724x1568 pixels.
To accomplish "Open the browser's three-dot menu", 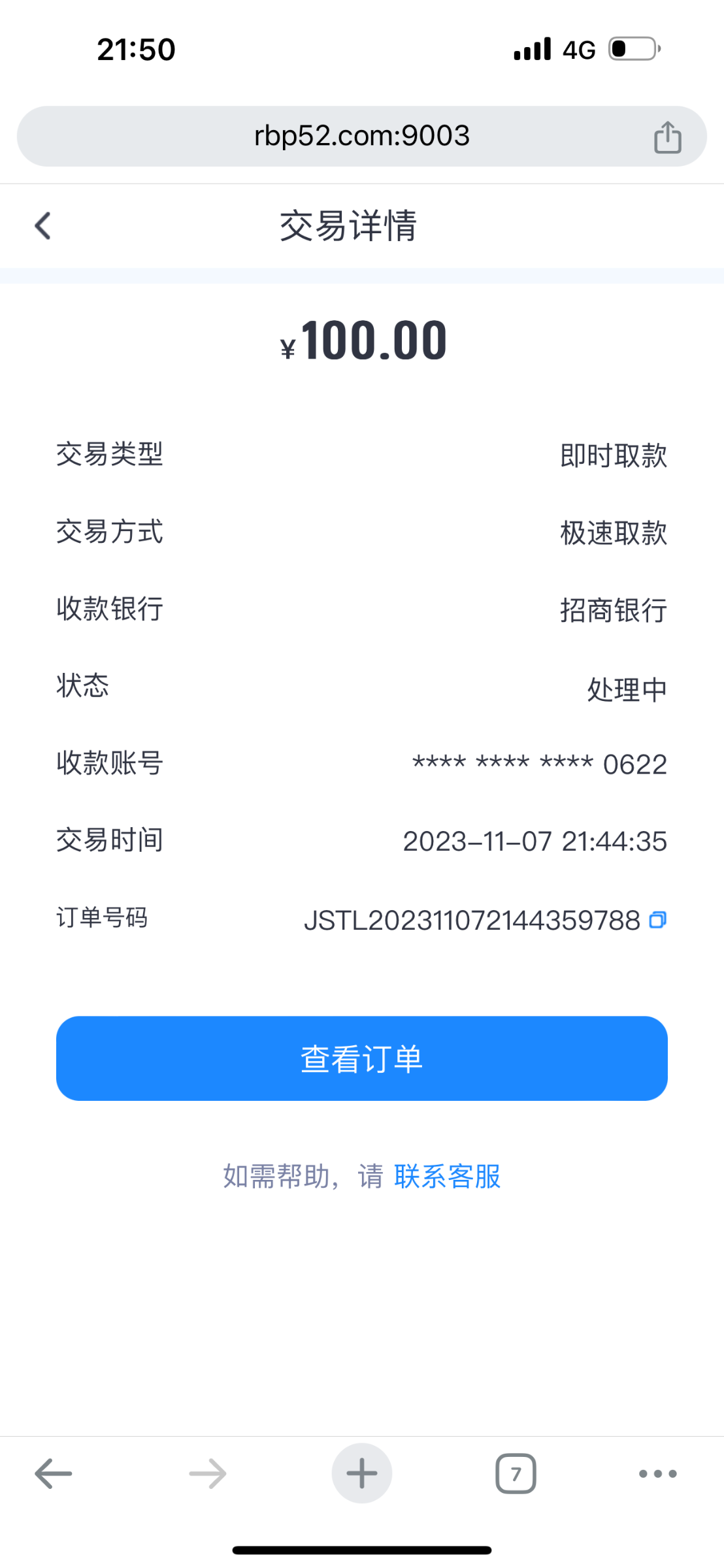I will (657, 1474).
